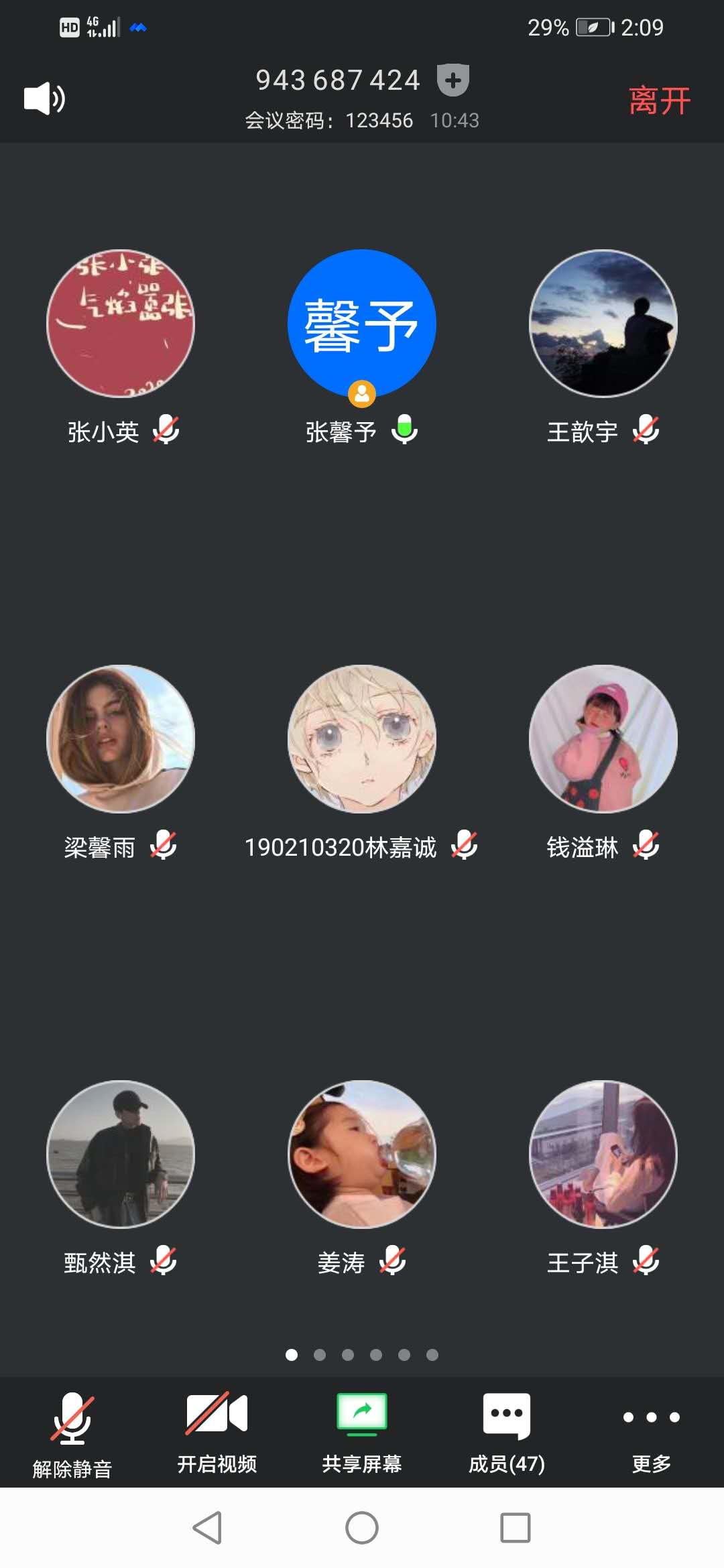Select participant 梁馨雨's avatar
Viewport: 724px width, 1568px height.
[x=121, y=739]
